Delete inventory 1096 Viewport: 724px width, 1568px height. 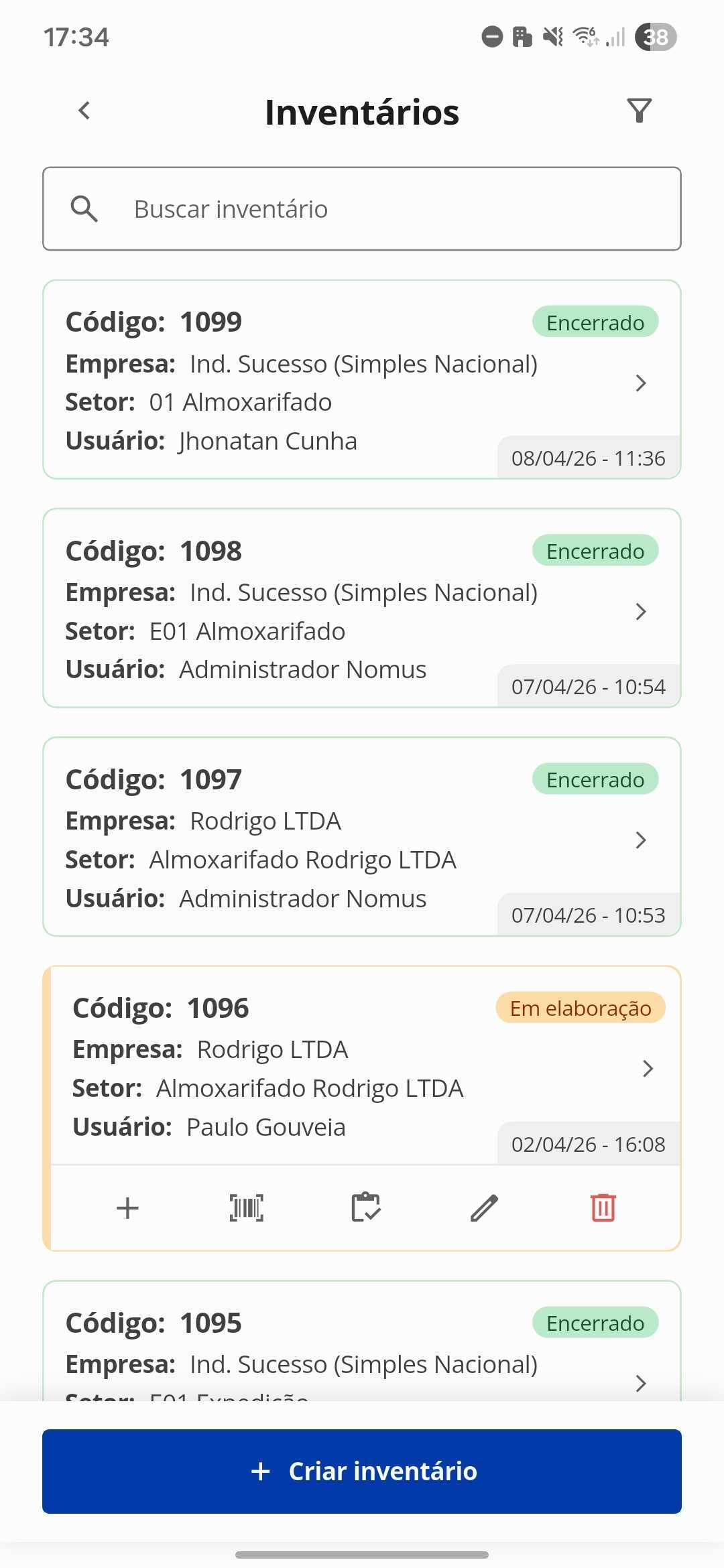click(x=603, y=1208)
